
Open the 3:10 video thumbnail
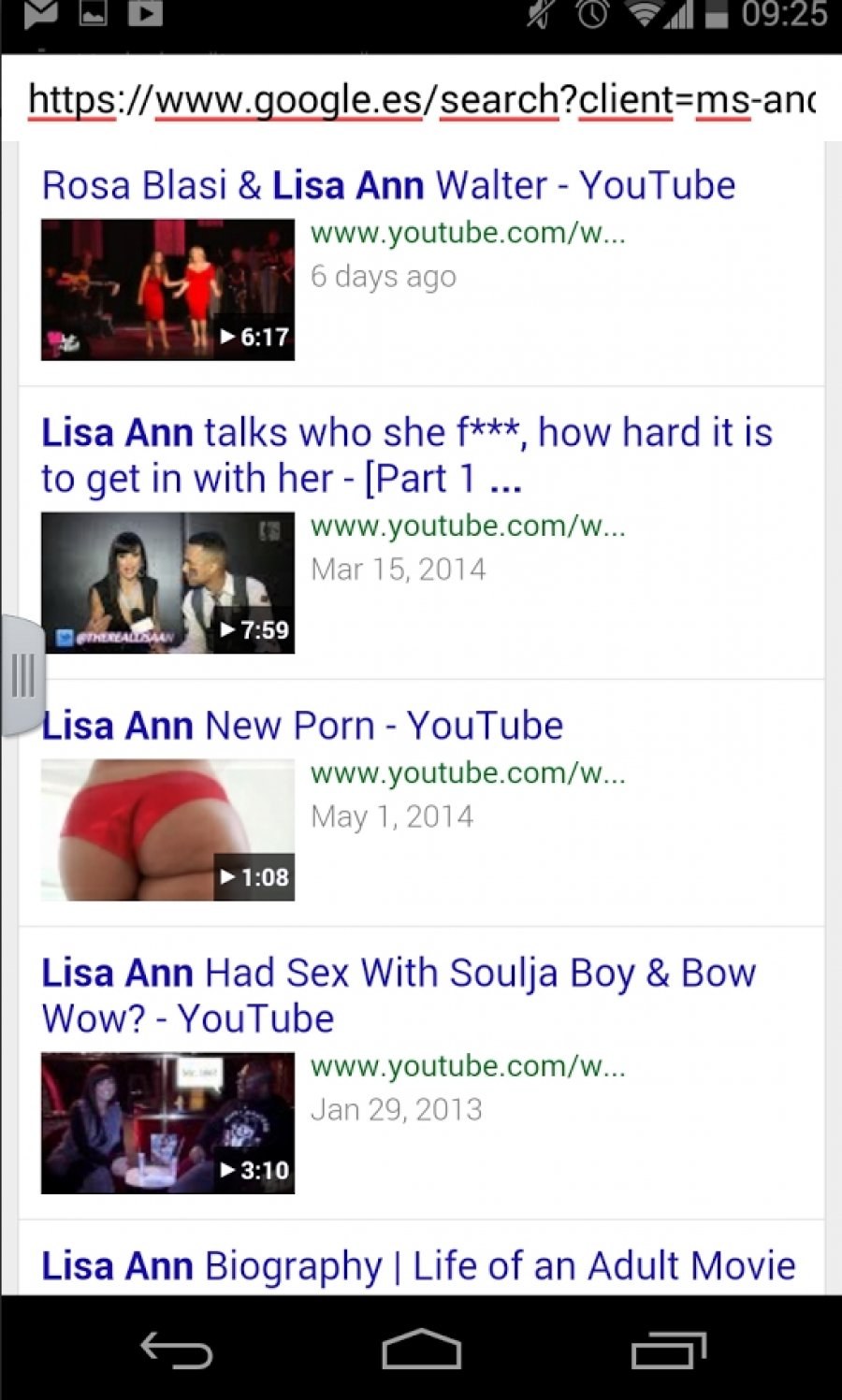[x=167, y=1123]
